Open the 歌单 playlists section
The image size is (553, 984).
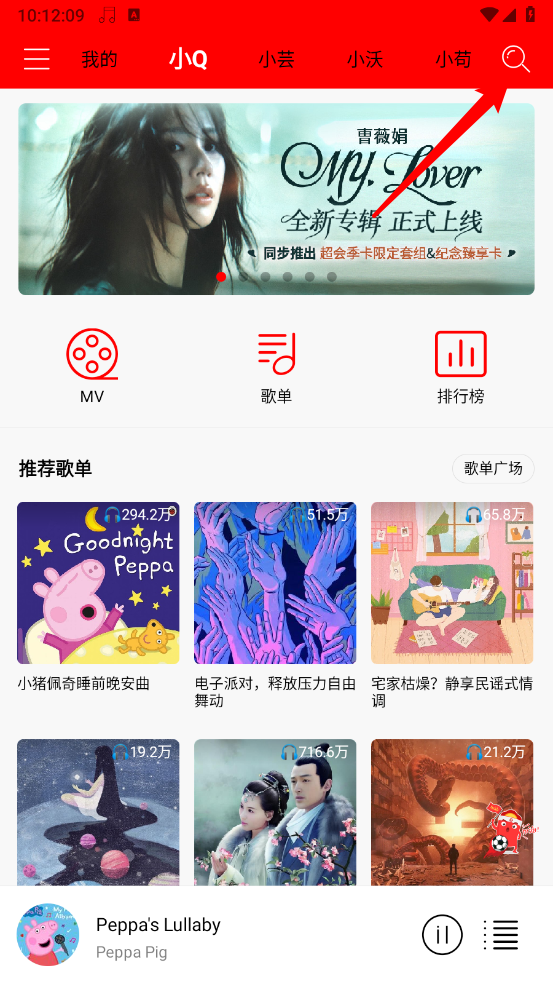point(276,366)
